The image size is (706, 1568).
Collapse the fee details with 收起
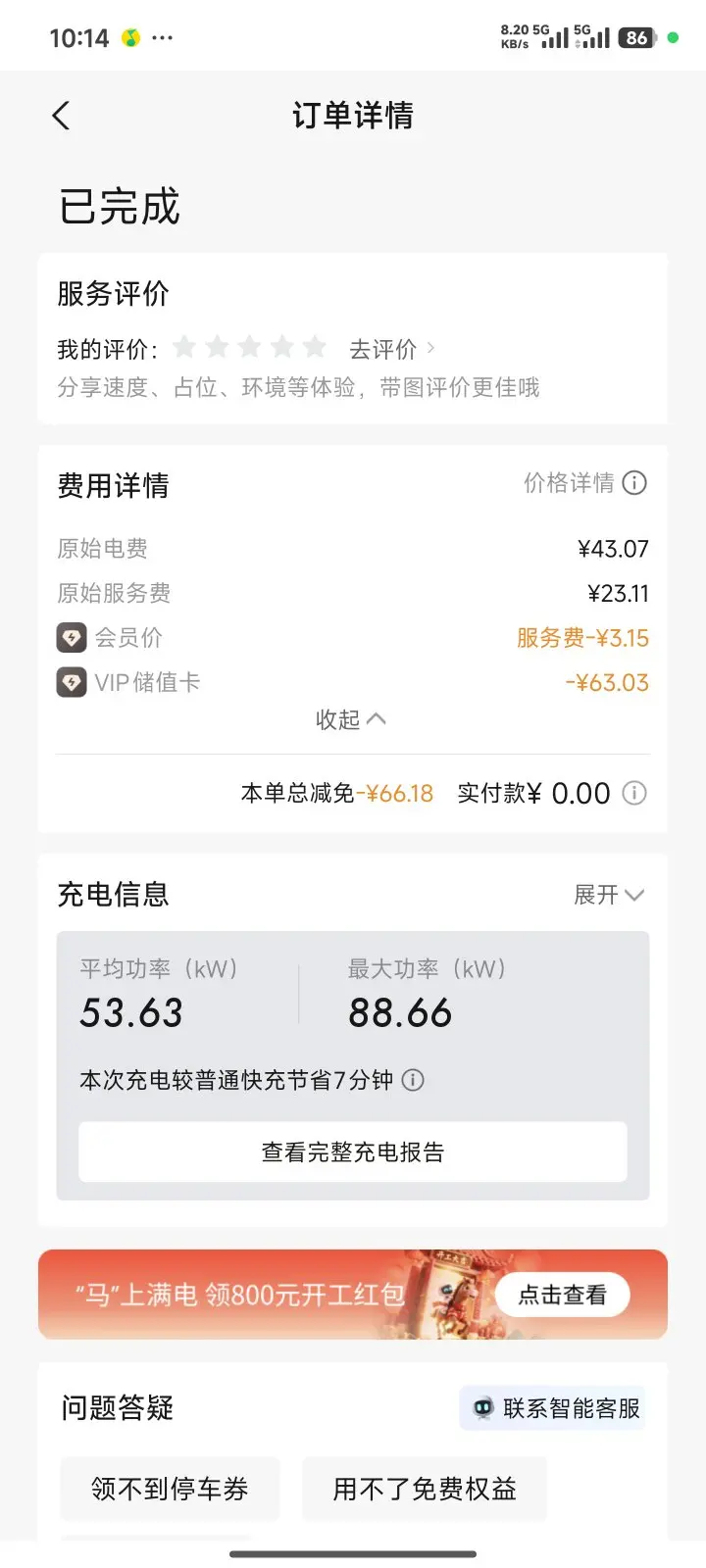[x=351, y=719]
